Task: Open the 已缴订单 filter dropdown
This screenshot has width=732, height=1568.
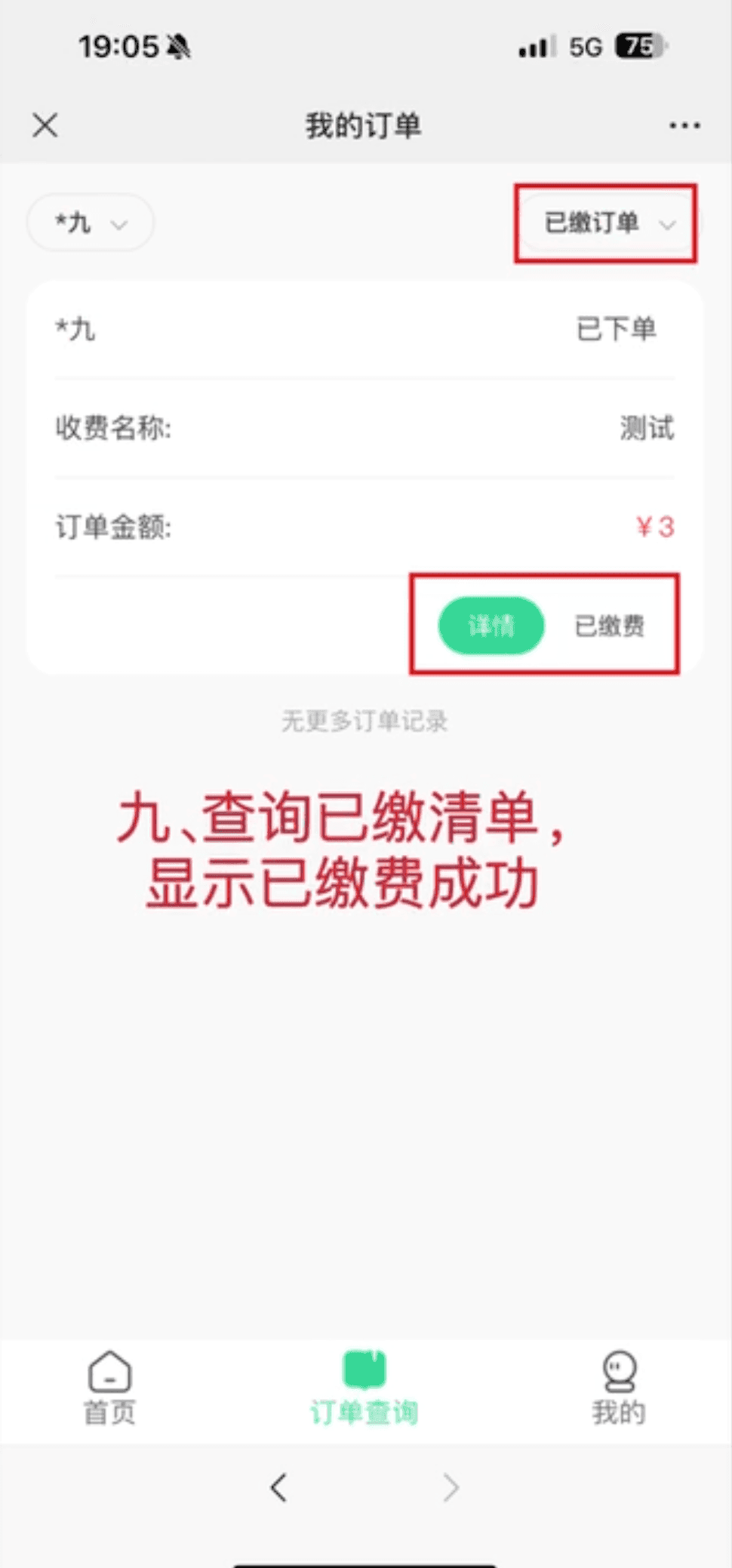Action: (x=607, y=223)
